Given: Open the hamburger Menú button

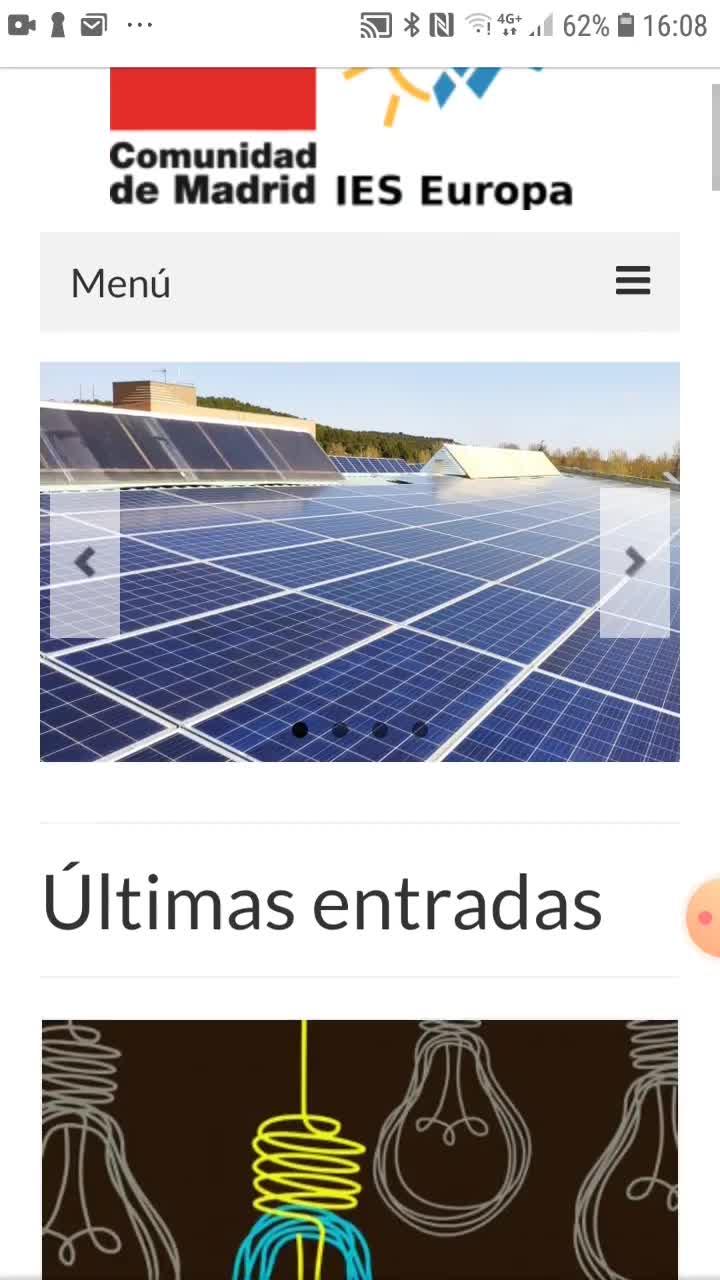Looking at the screenshot, I should pos(632,281).
